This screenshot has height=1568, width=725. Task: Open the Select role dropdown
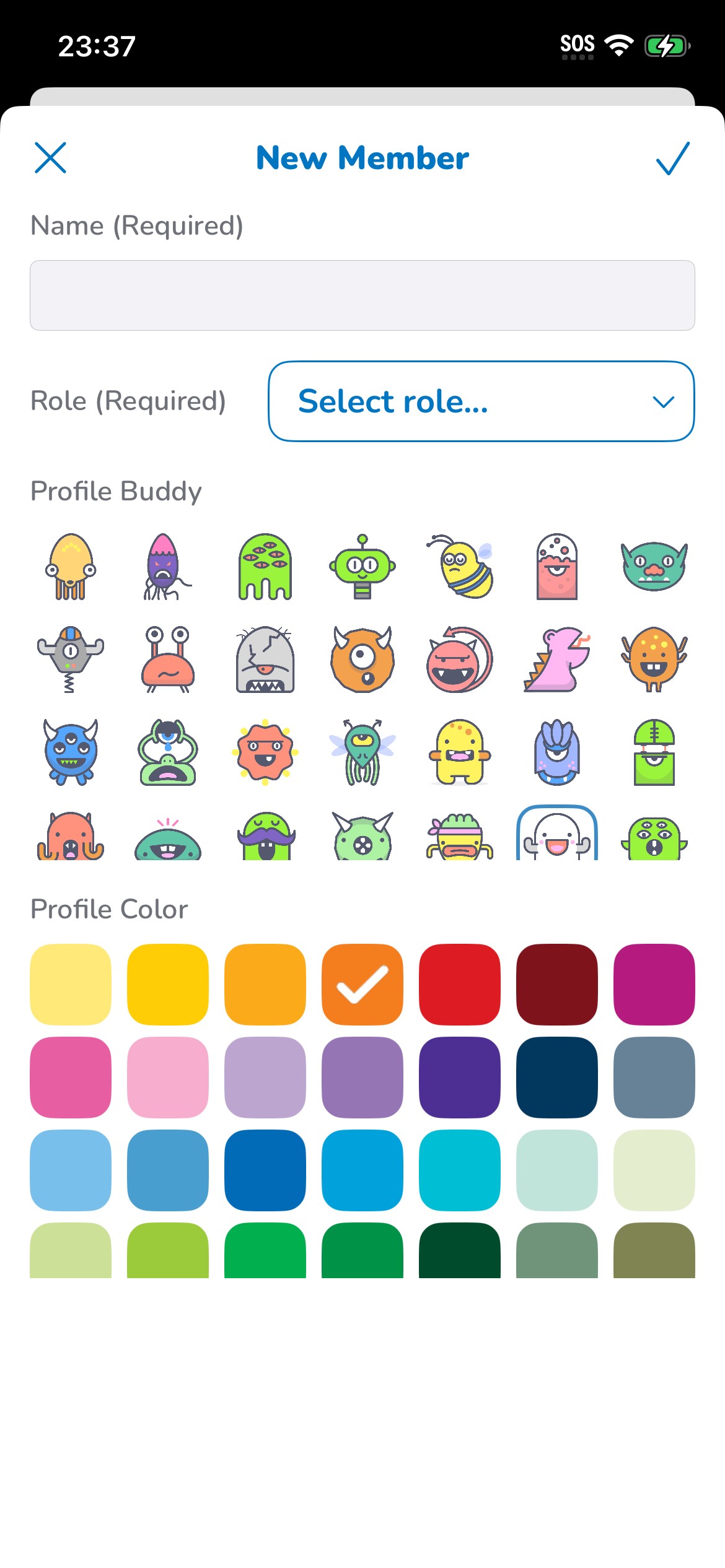(x=481, y=401)
